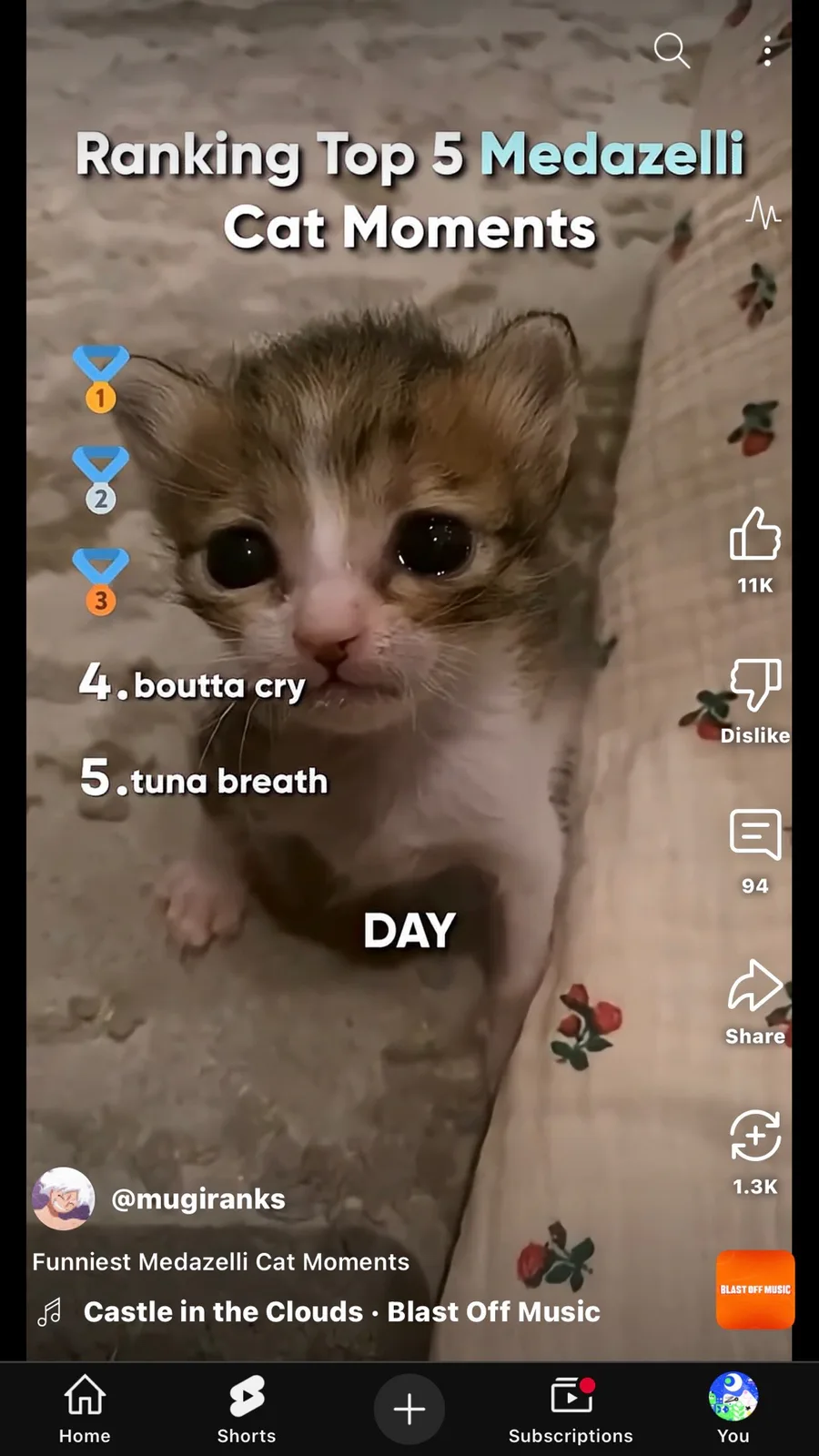The width and height of the screenshot is (819, 1456).
Task: Open the three-dot overflow menu
Action: point(767,51)
